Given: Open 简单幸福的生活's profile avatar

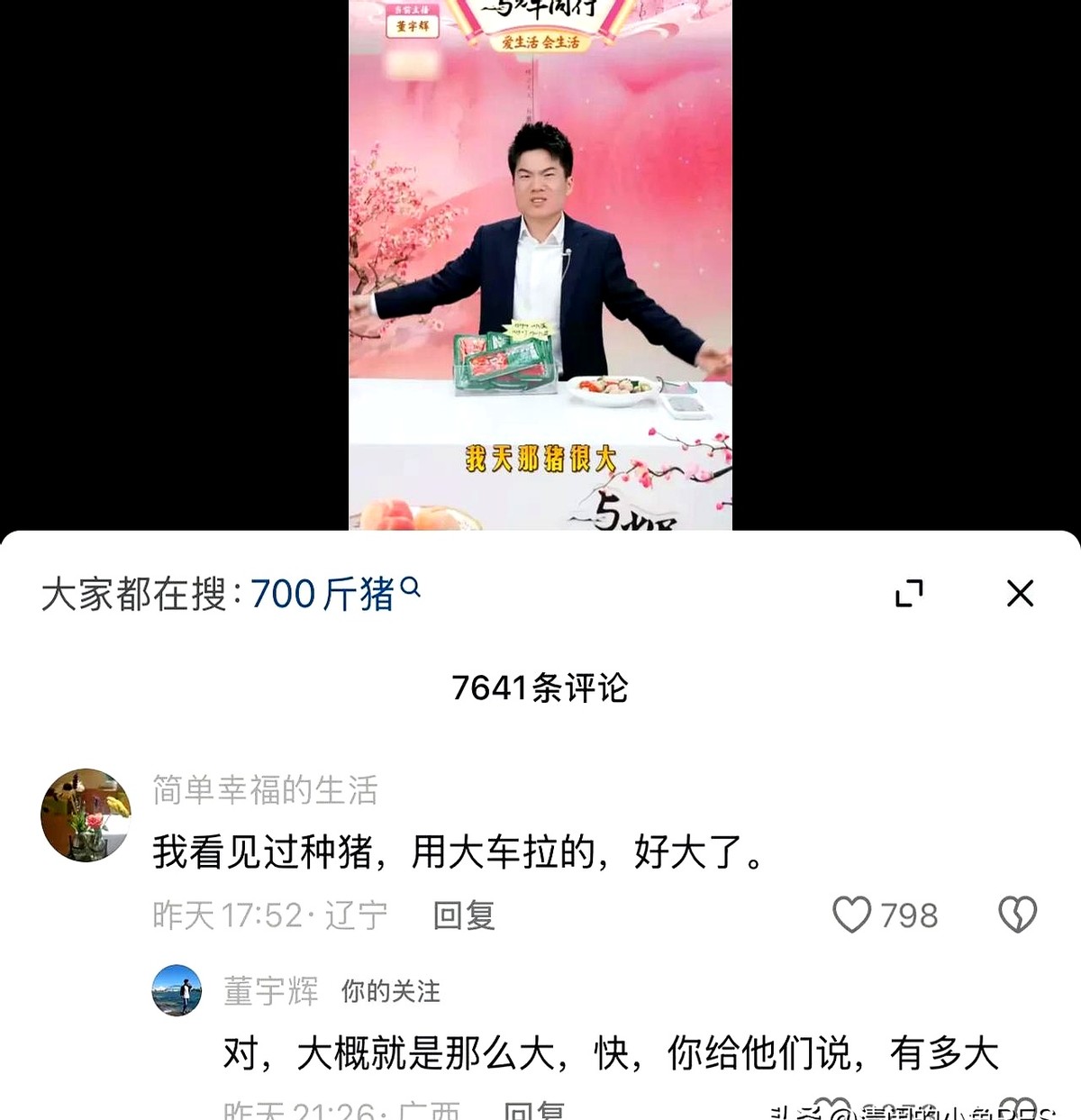Looking at the screenshot, I should click(86, 815).
